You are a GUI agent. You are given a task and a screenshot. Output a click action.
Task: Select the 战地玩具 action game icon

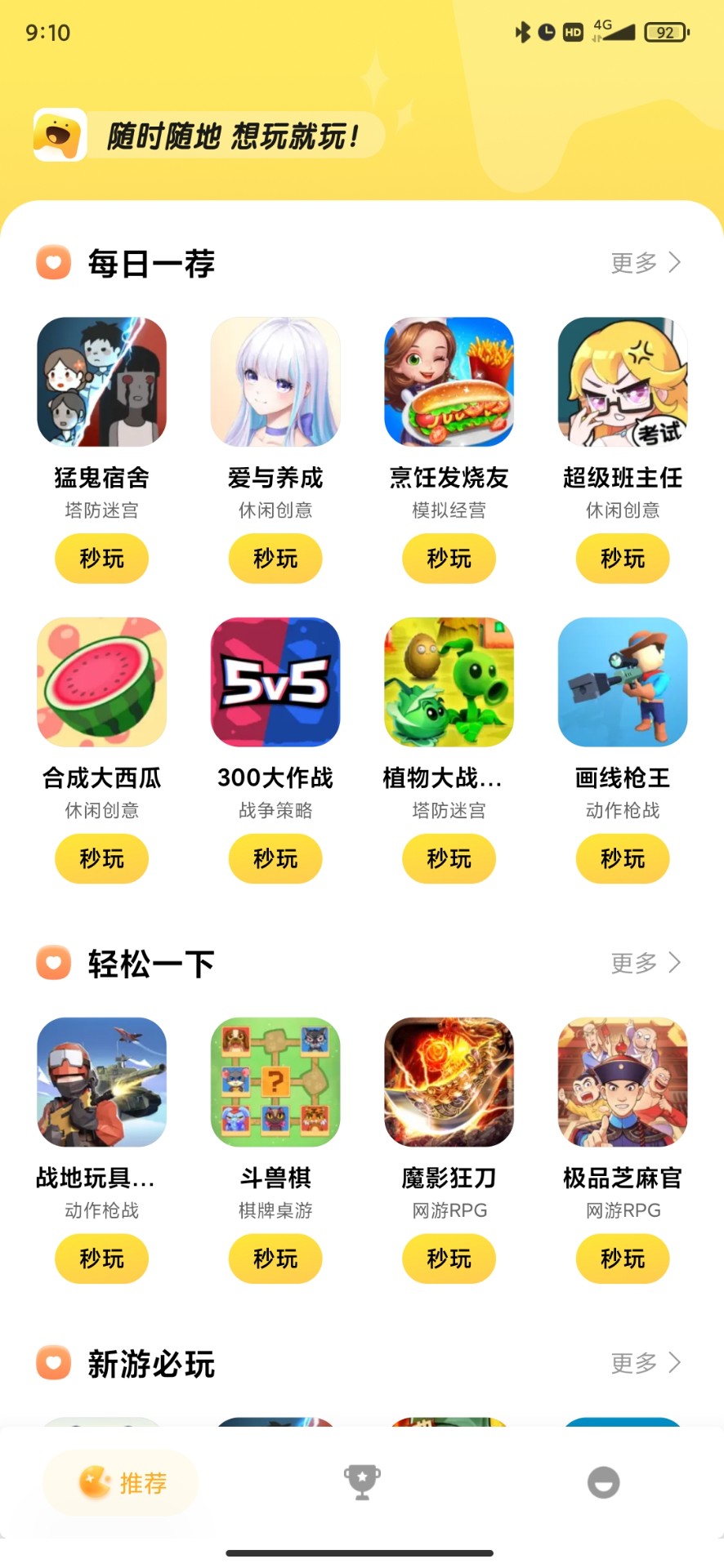point(101,1081)
